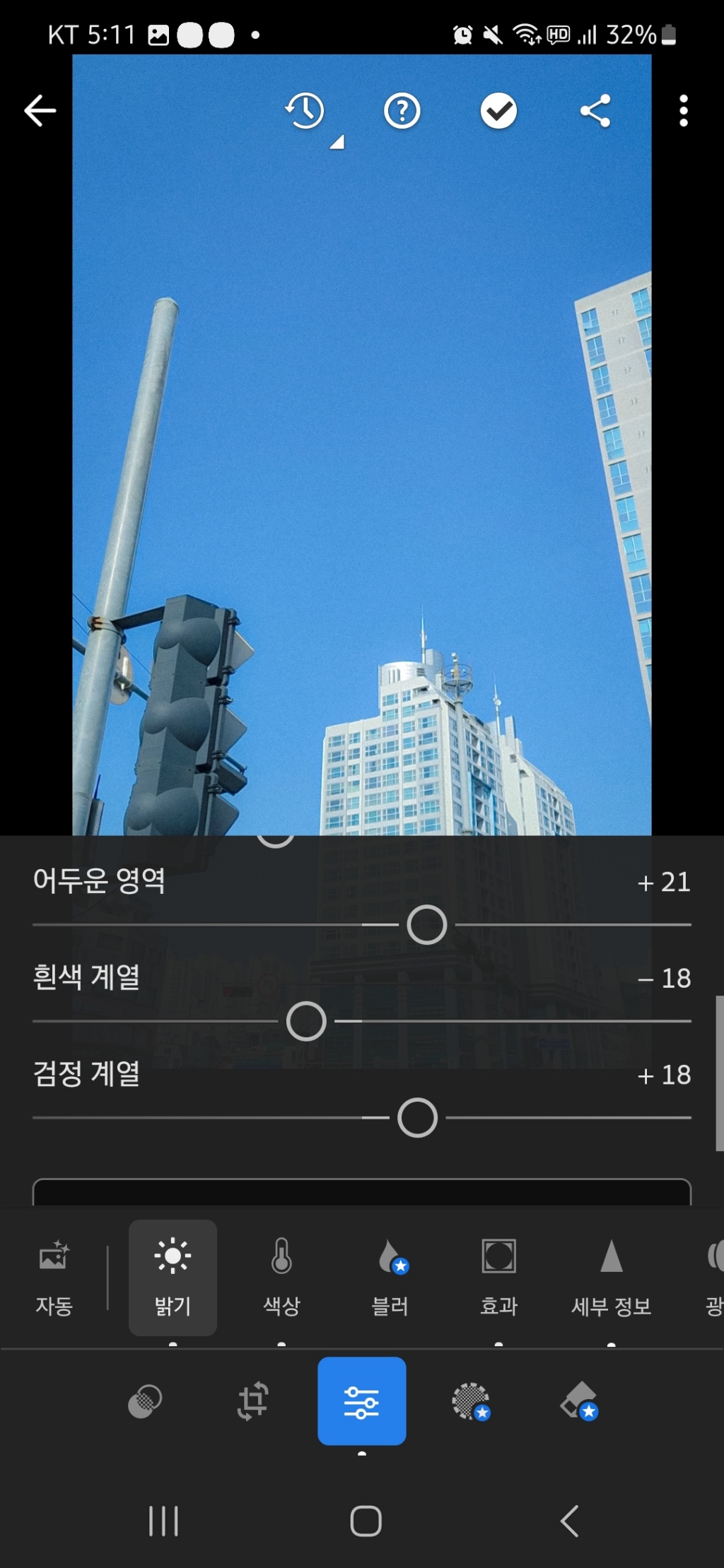Select the crop and rotate tool
Screen dimensions: 724x1568
pos(252,1401)
